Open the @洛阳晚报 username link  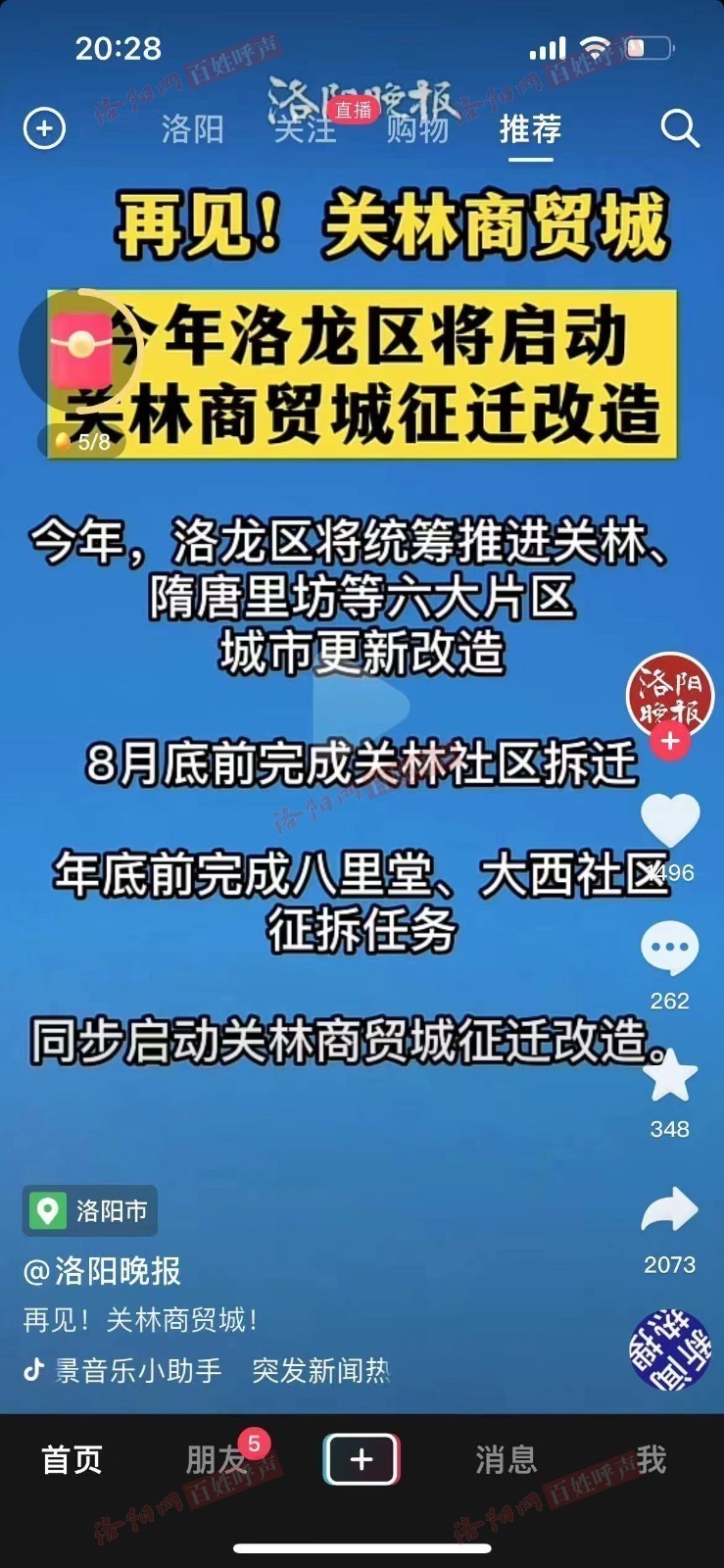(102, 1271)
